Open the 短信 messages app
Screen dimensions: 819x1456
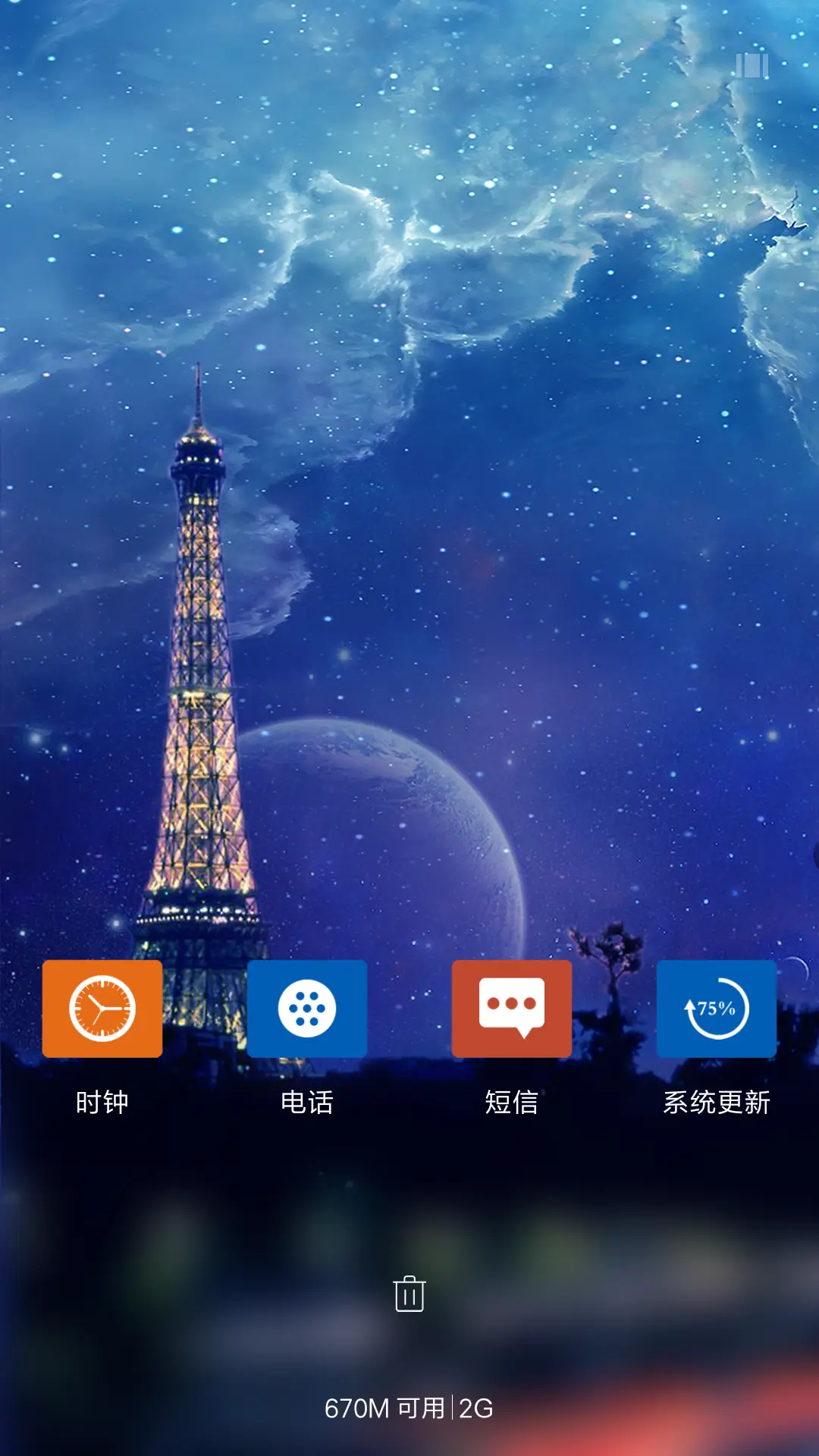point(512,1009)
